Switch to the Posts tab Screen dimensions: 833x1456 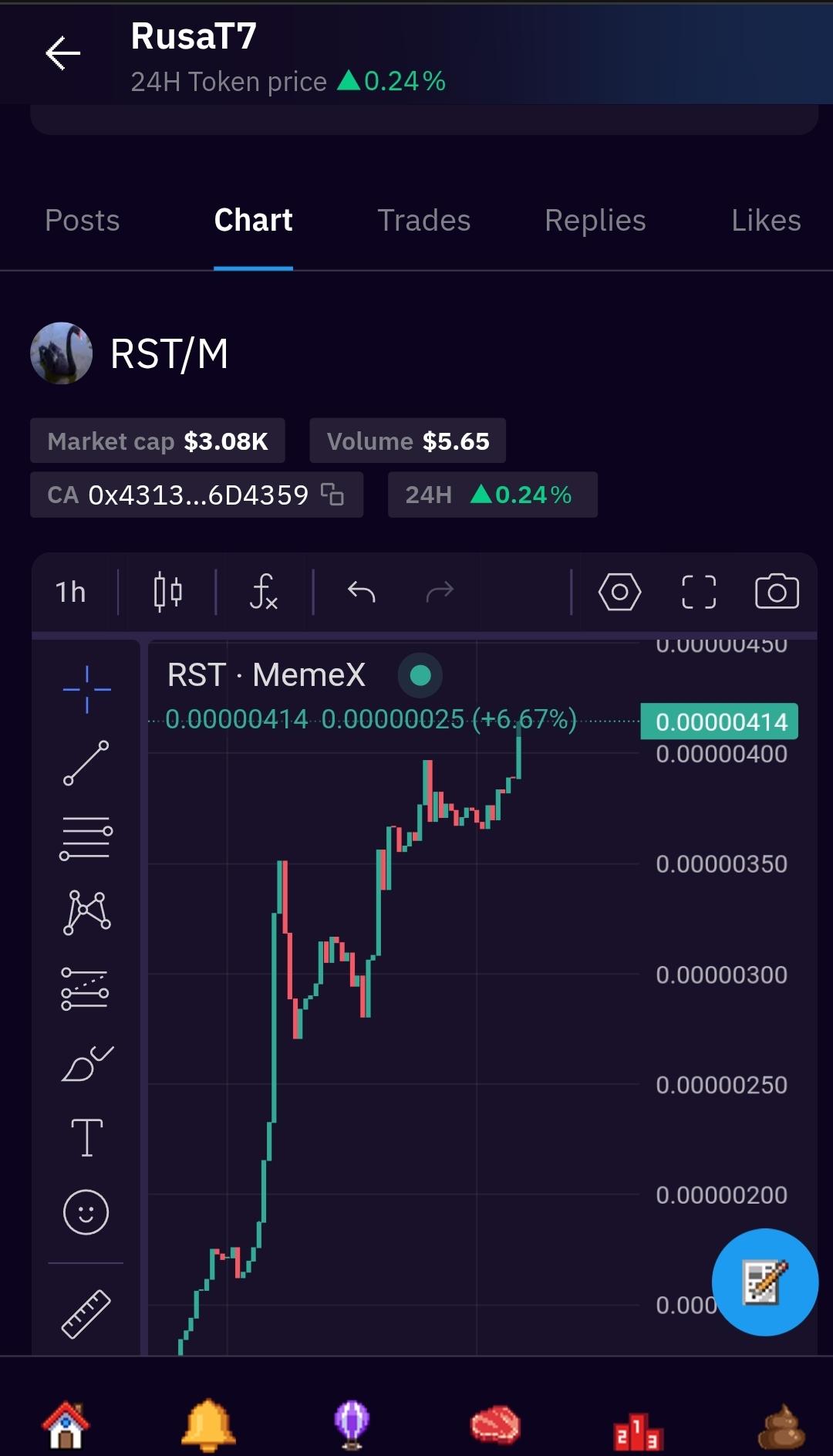coord(83,221)
